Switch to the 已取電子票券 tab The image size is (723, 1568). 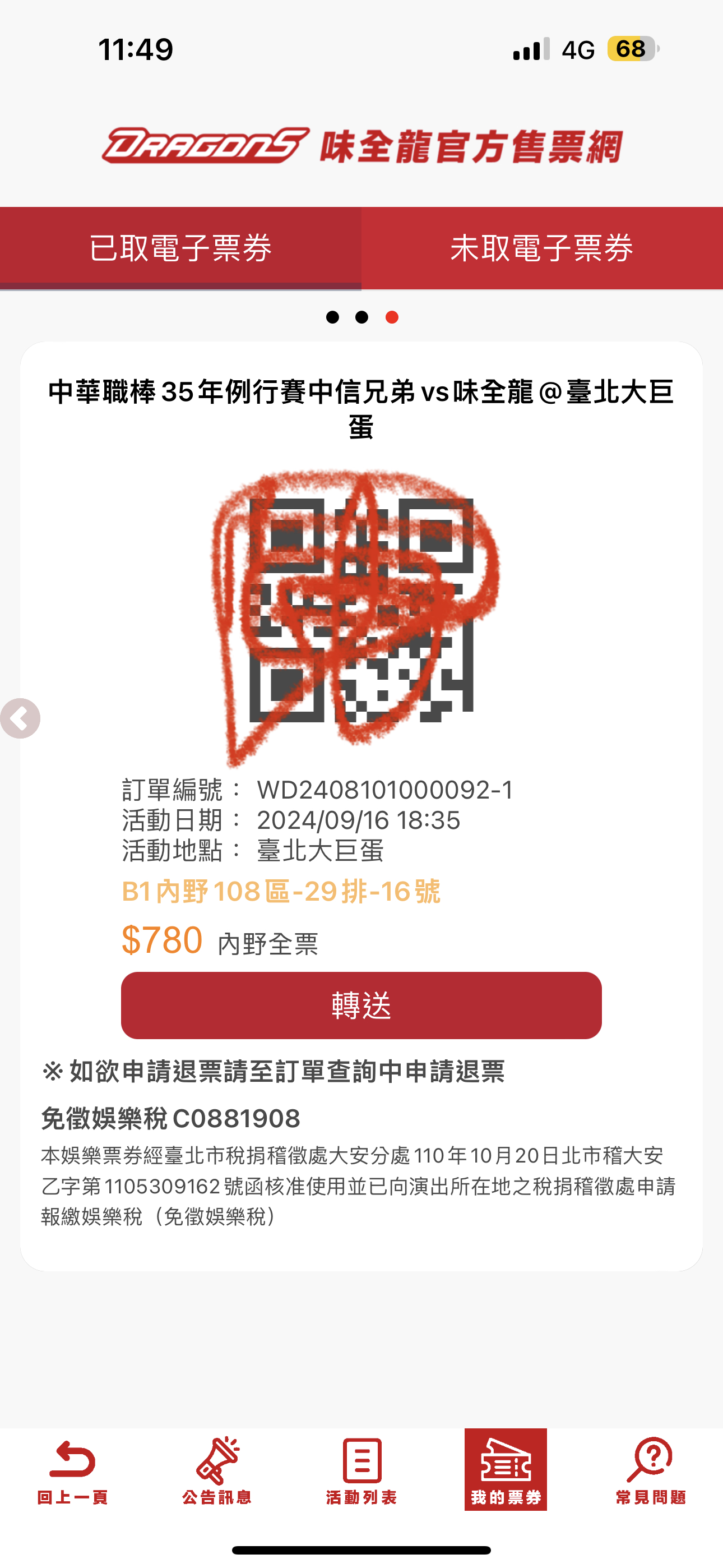point(180,248)
